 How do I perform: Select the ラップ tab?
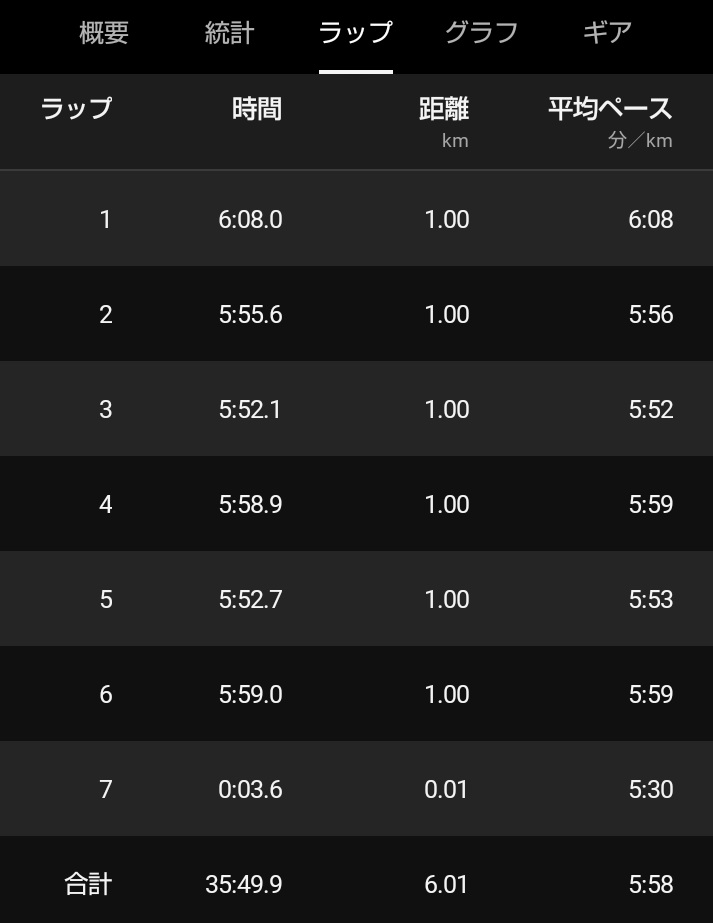[355, 33]
